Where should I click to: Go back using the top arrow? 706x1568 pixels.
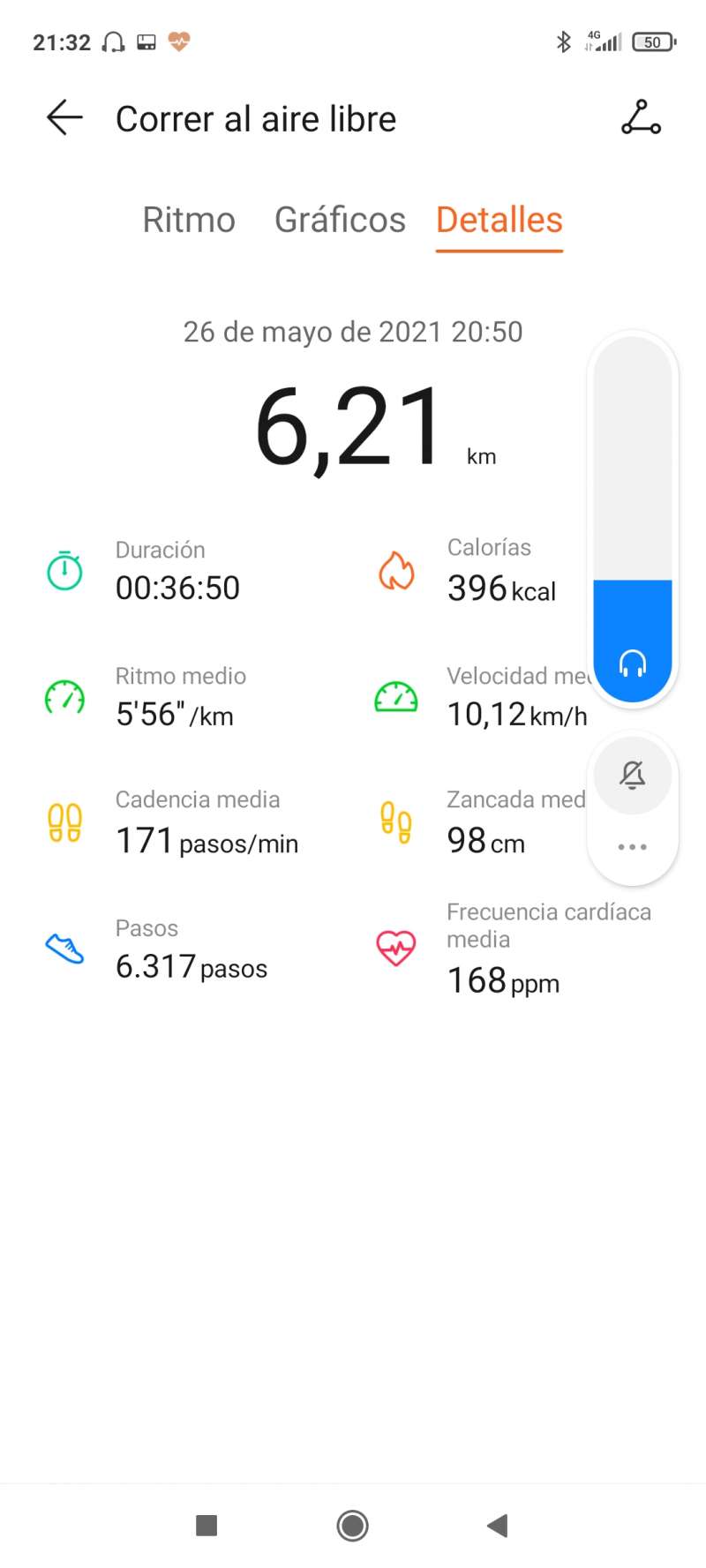(64, 117)
